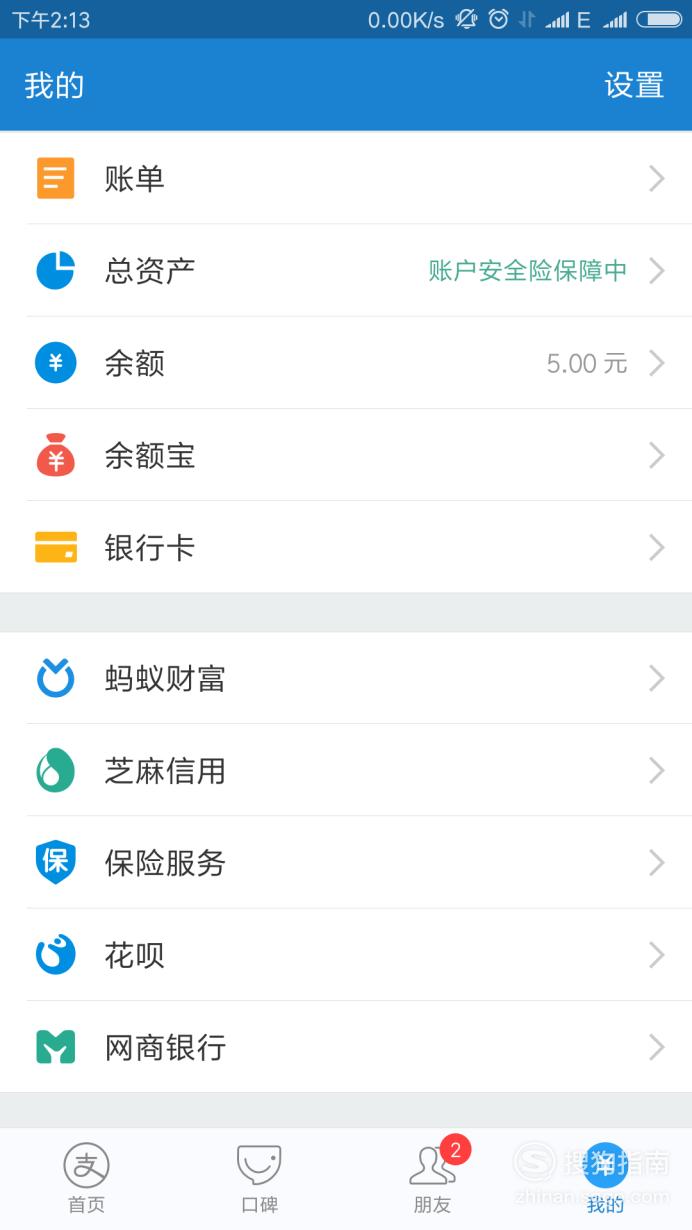The width and height of the screenshot is (692, 1230).
Task: Open 余额宝
Action: (346, 455)
